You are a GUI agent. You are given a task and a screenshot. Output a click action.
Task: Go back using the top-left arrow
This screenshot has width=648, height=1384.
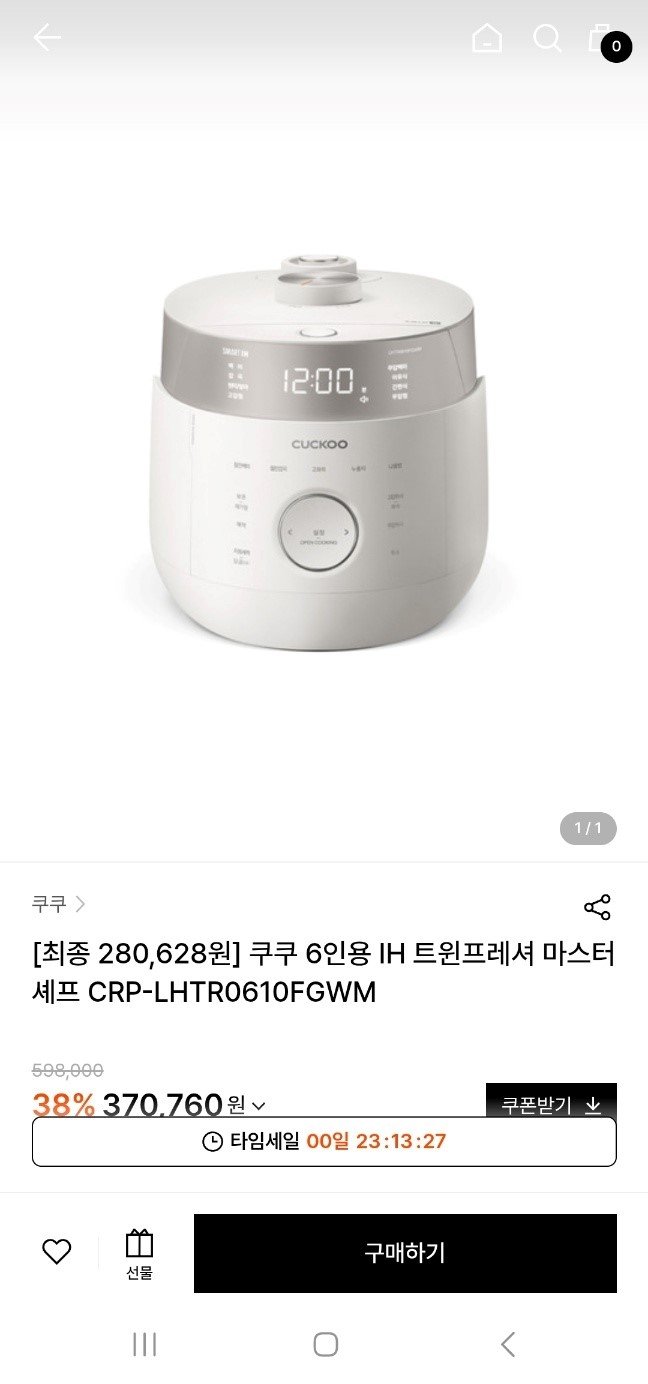coord(46,39)
